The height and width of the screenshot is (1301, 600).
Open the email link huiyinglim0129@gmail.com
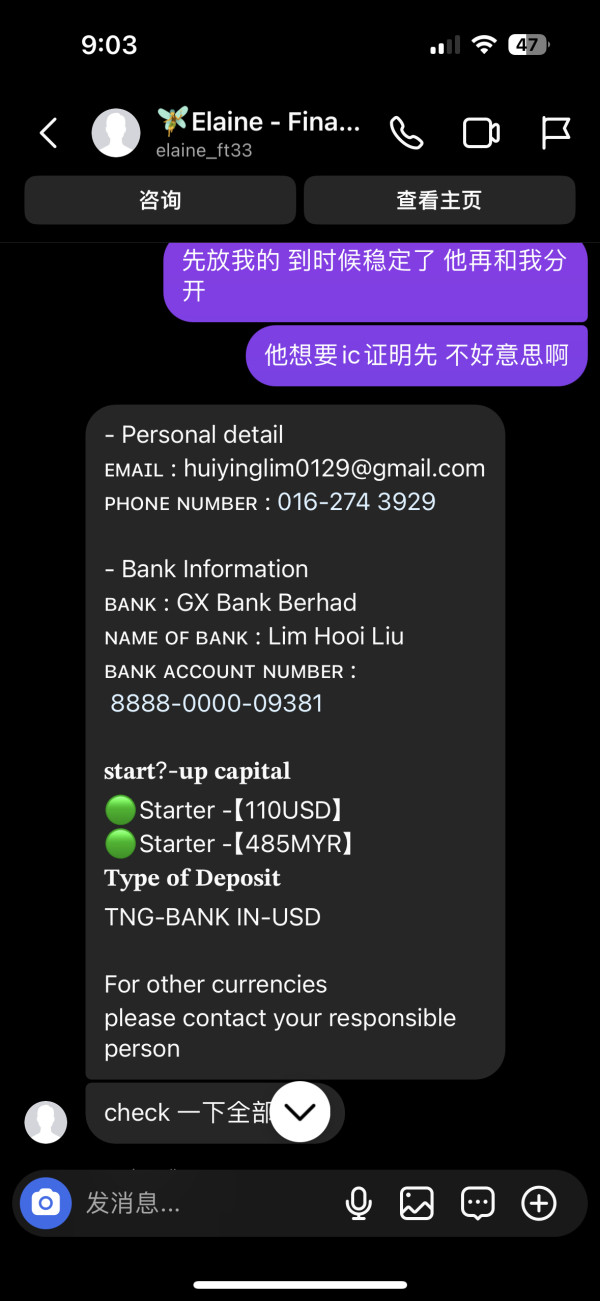tap(334, 468)
